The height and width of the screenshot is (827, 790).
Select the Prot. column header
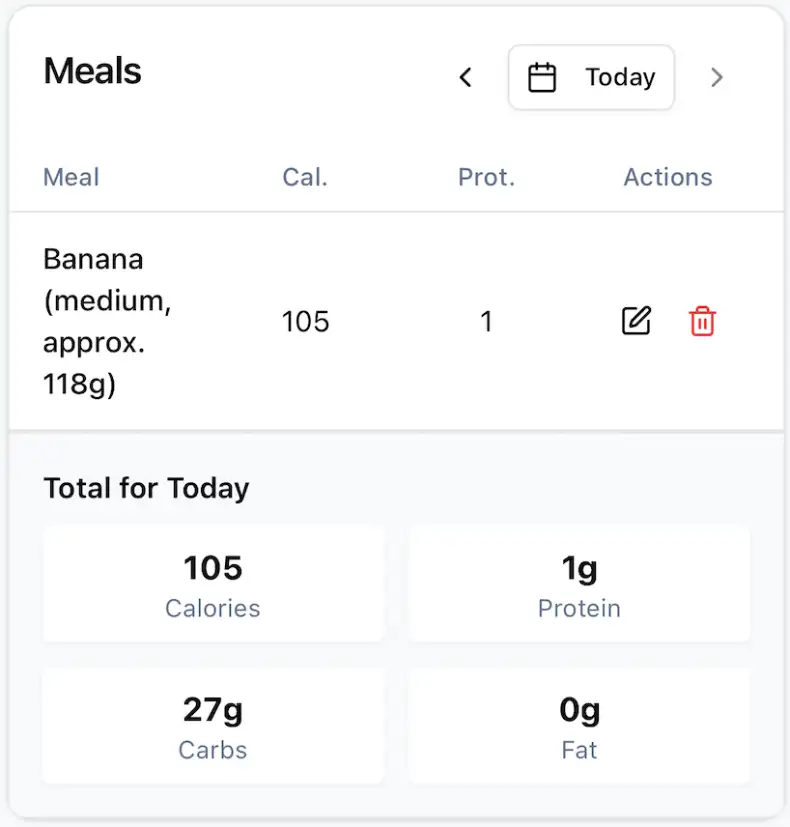tap(487, 177)
